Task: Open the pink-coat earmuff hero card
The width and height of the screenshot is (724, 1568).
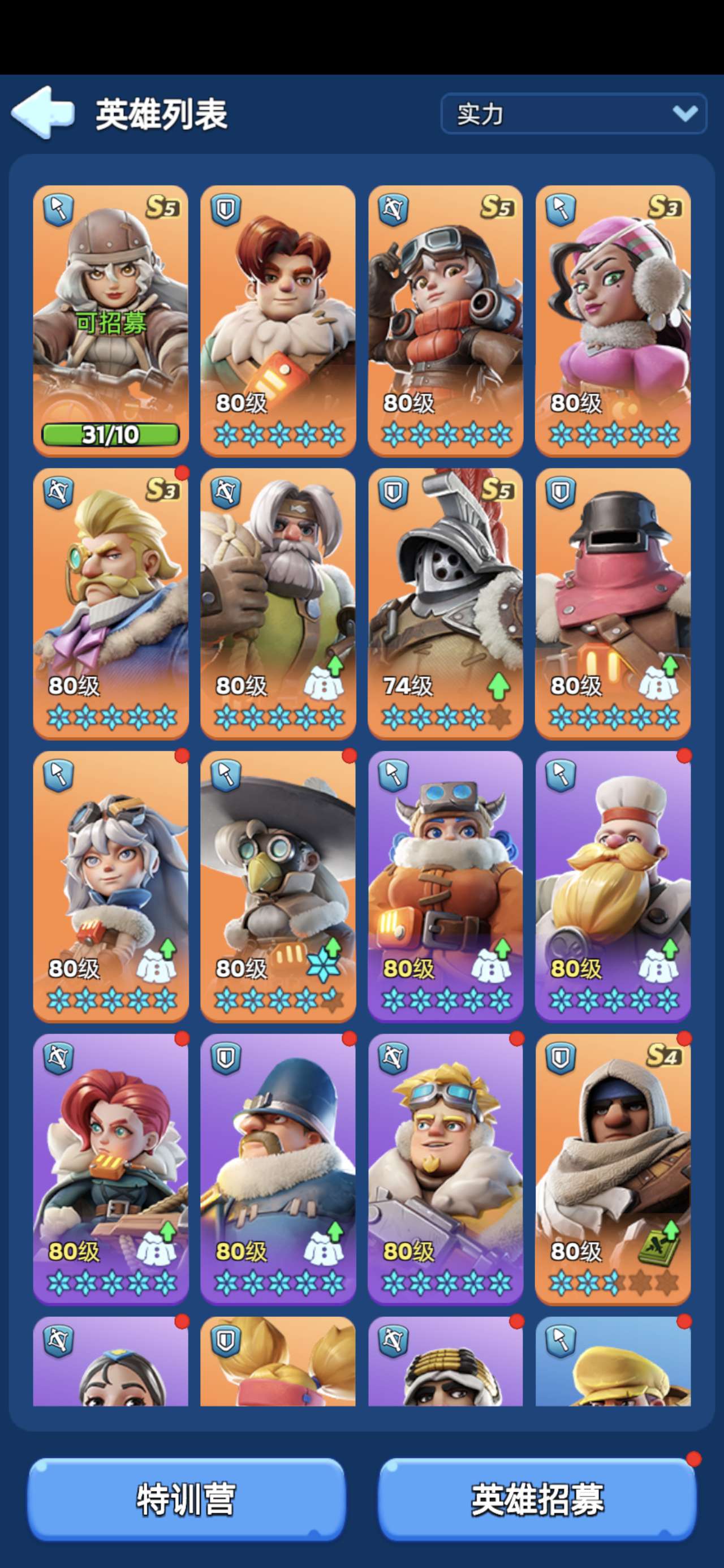Action: (613, 321)
